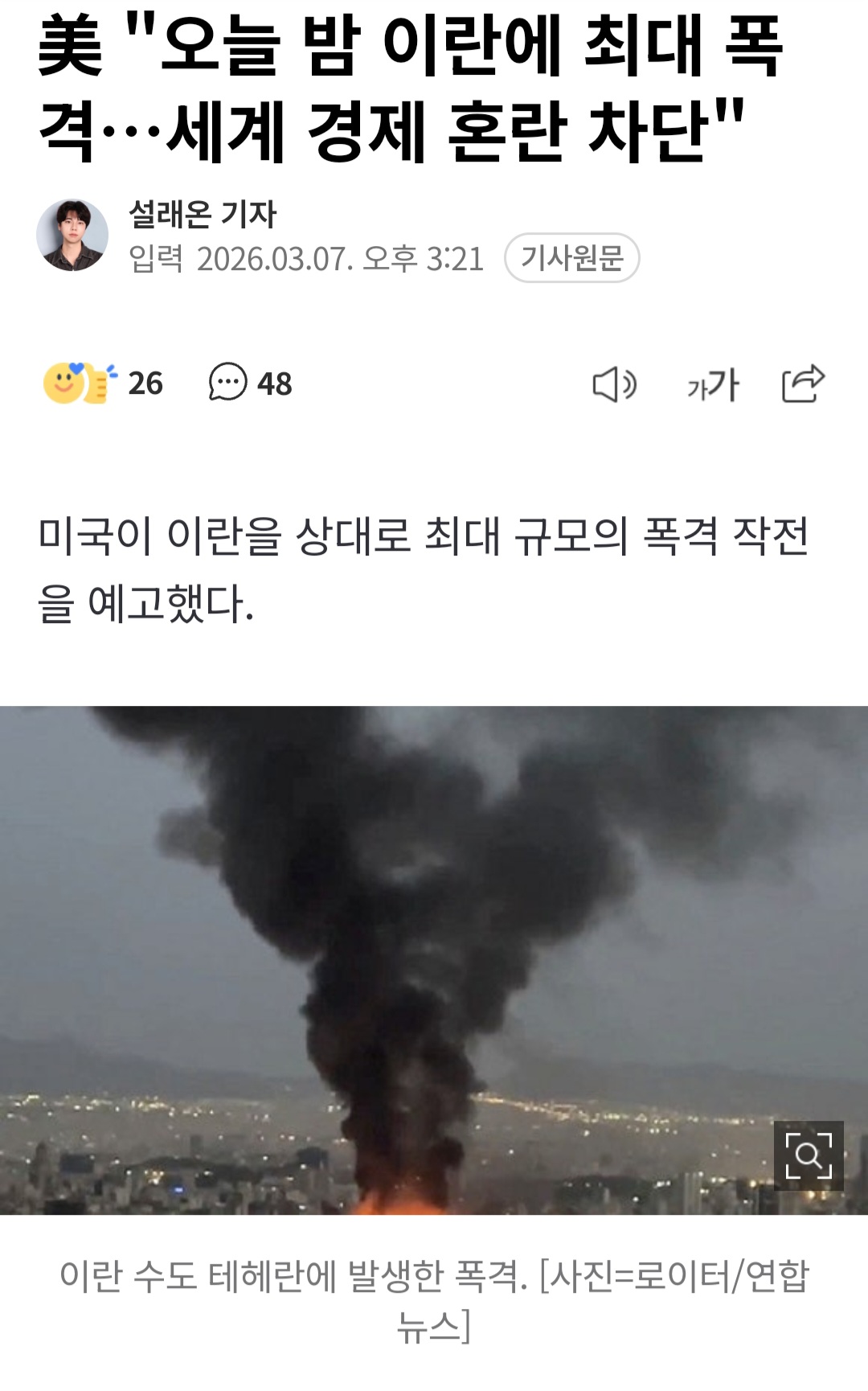Listen to article with speaker icon
The width and height of the screenshot is (868, 1391).
point(614,384)
